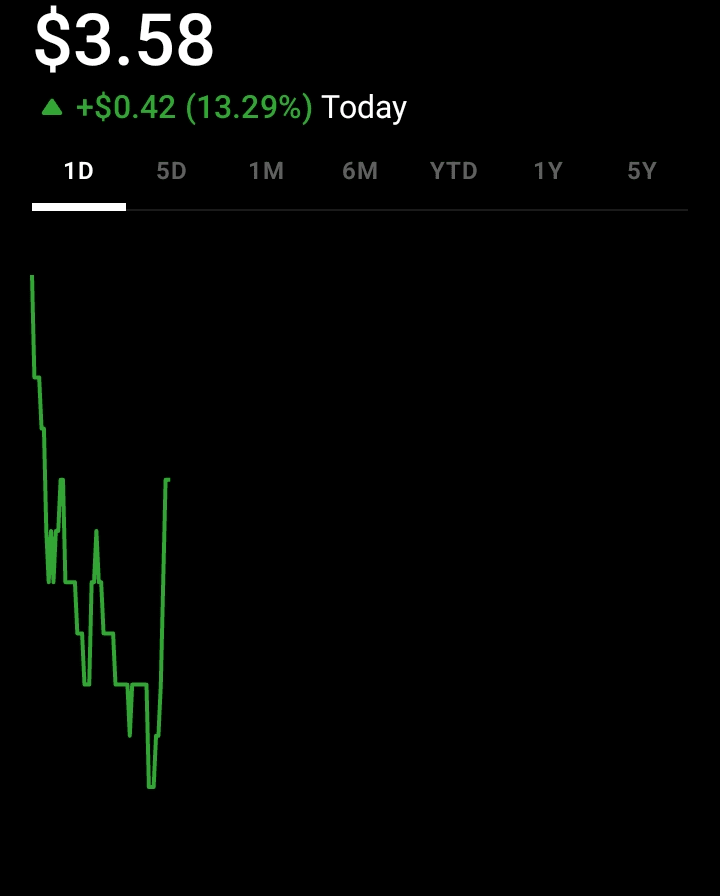This screenshot has height=896, width=720.
Task: View the 6M price history
Action: click(x=360, y=171)
